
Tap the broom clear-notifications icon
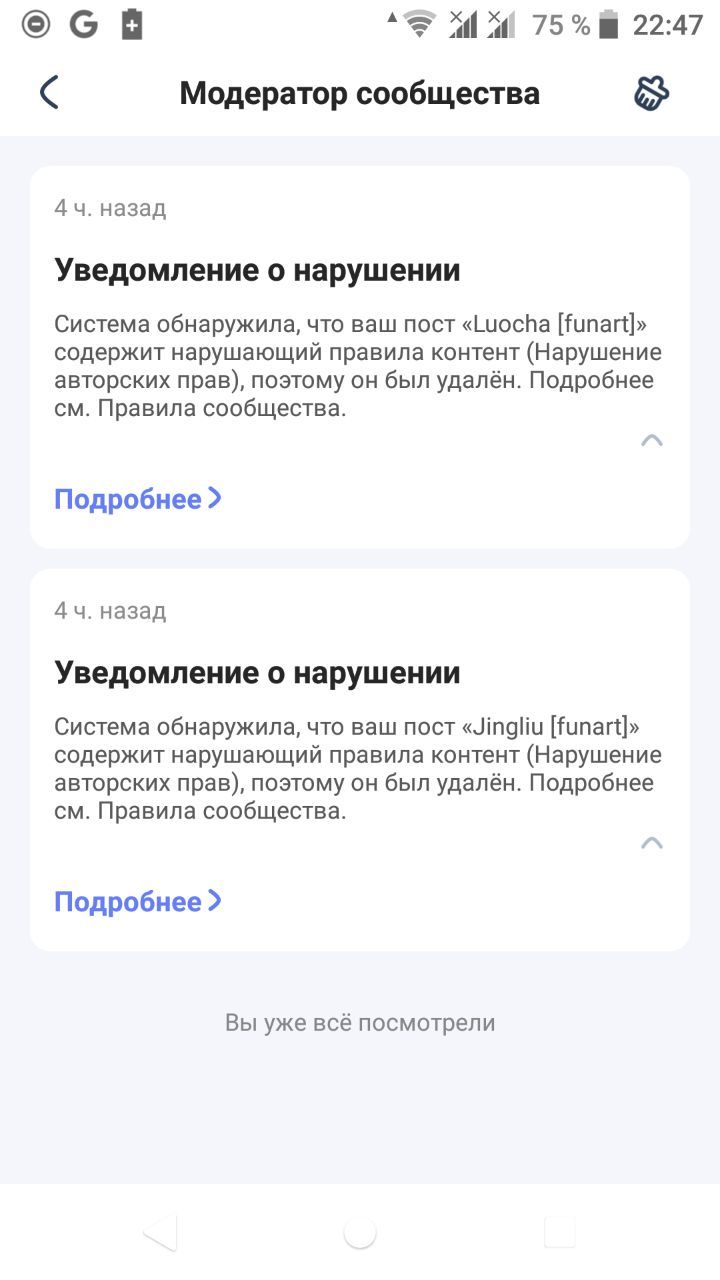[651, 93]
